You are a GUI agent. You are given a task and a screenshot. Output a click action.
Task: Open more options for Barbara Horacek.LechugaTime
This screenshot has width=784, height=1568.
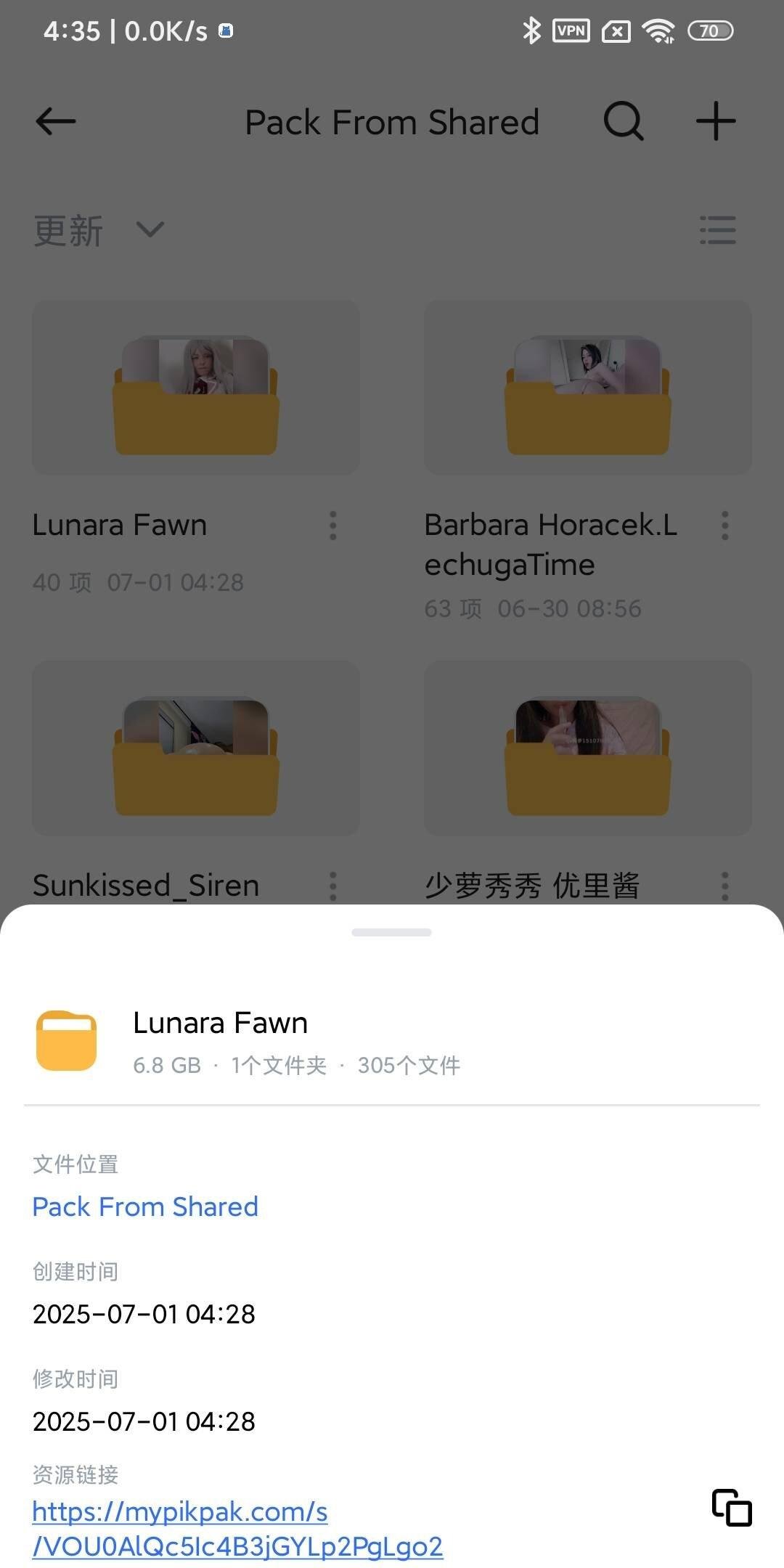tap(724, 525)
